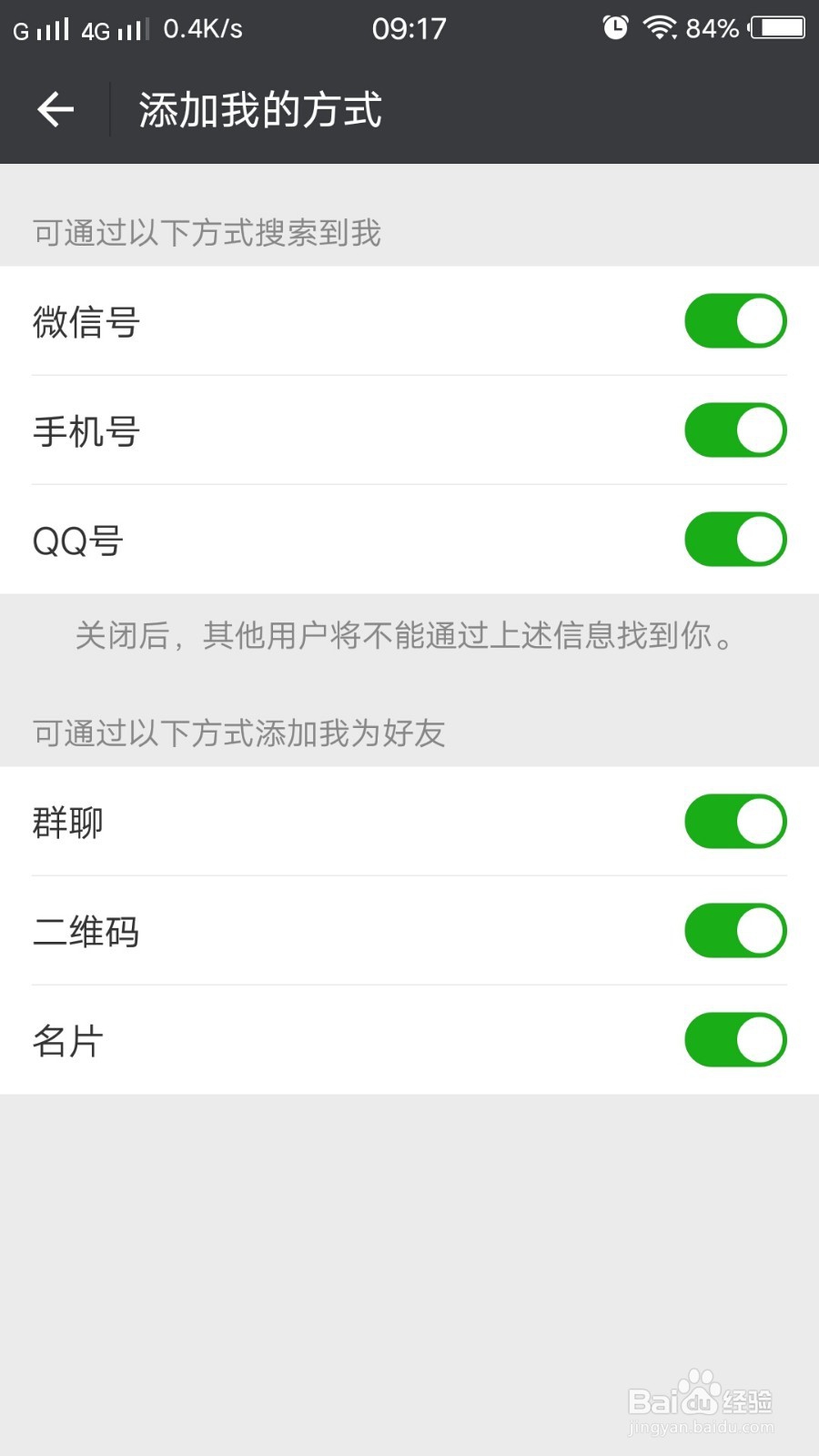819x1456 pixels.
Task: Turn off the 二维码 toggle
Action: (x=735, y=930)
